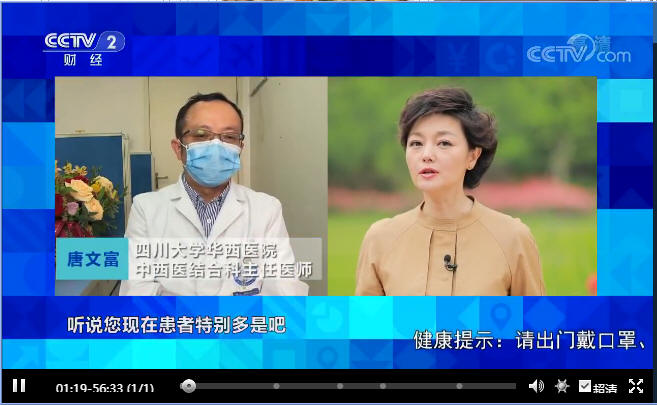Mute the speaker volume icon
This screenshot has height=405, width=657.
536,386
